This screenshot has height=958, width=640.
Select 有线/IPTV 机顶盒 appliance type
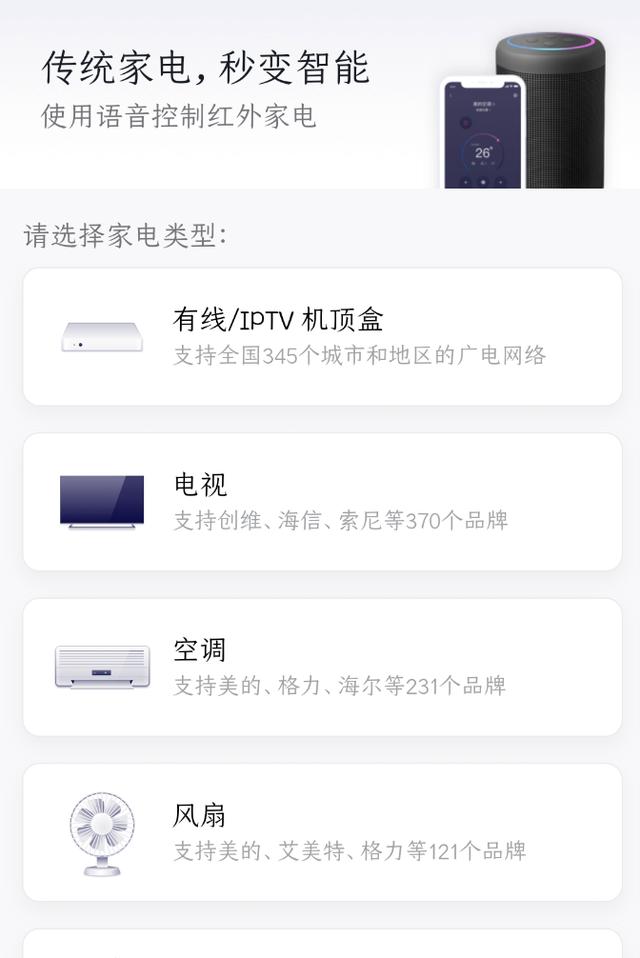coord(322,337)
